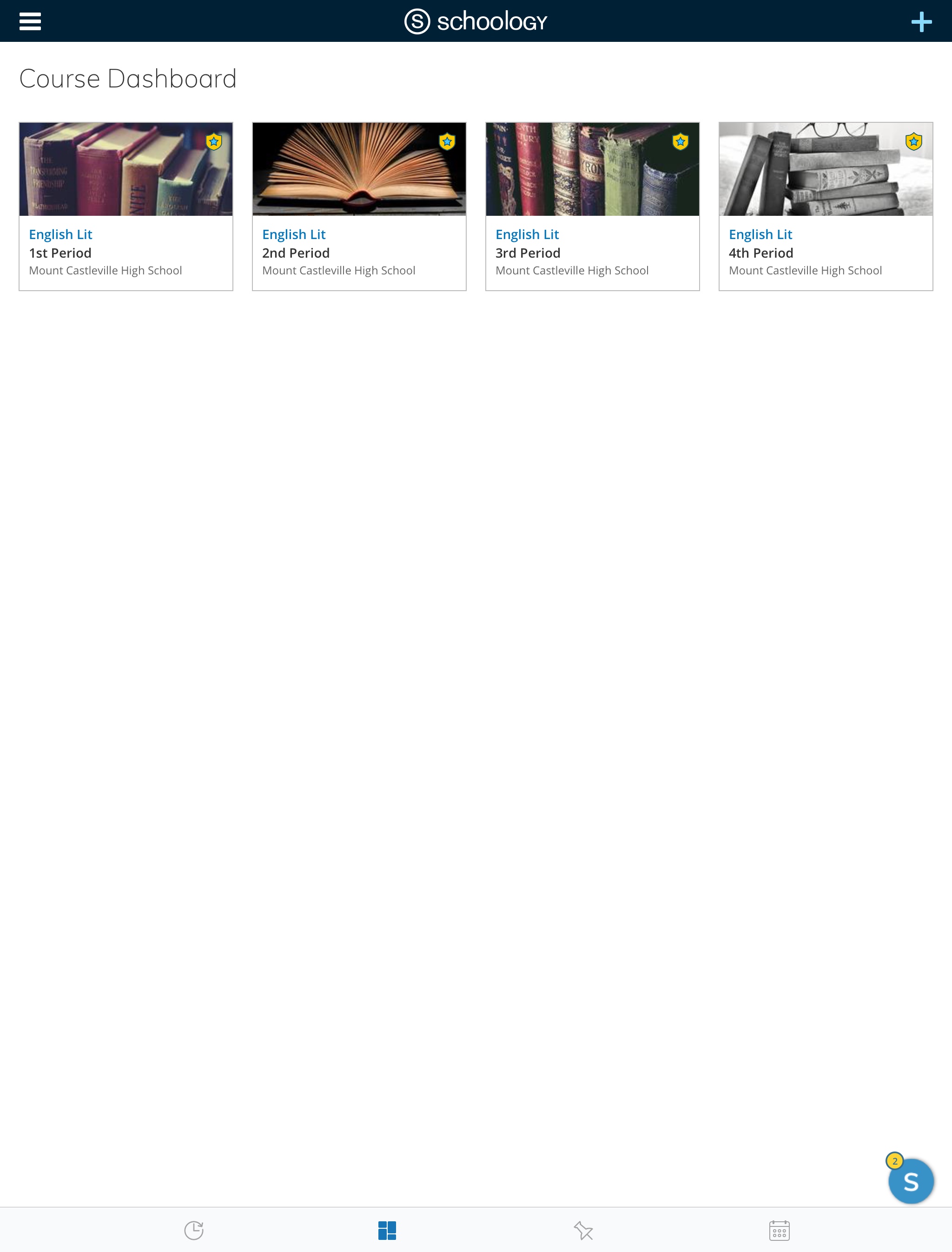Open the floating S help button
The image size is (952, 1252).
coord(911,1182)
